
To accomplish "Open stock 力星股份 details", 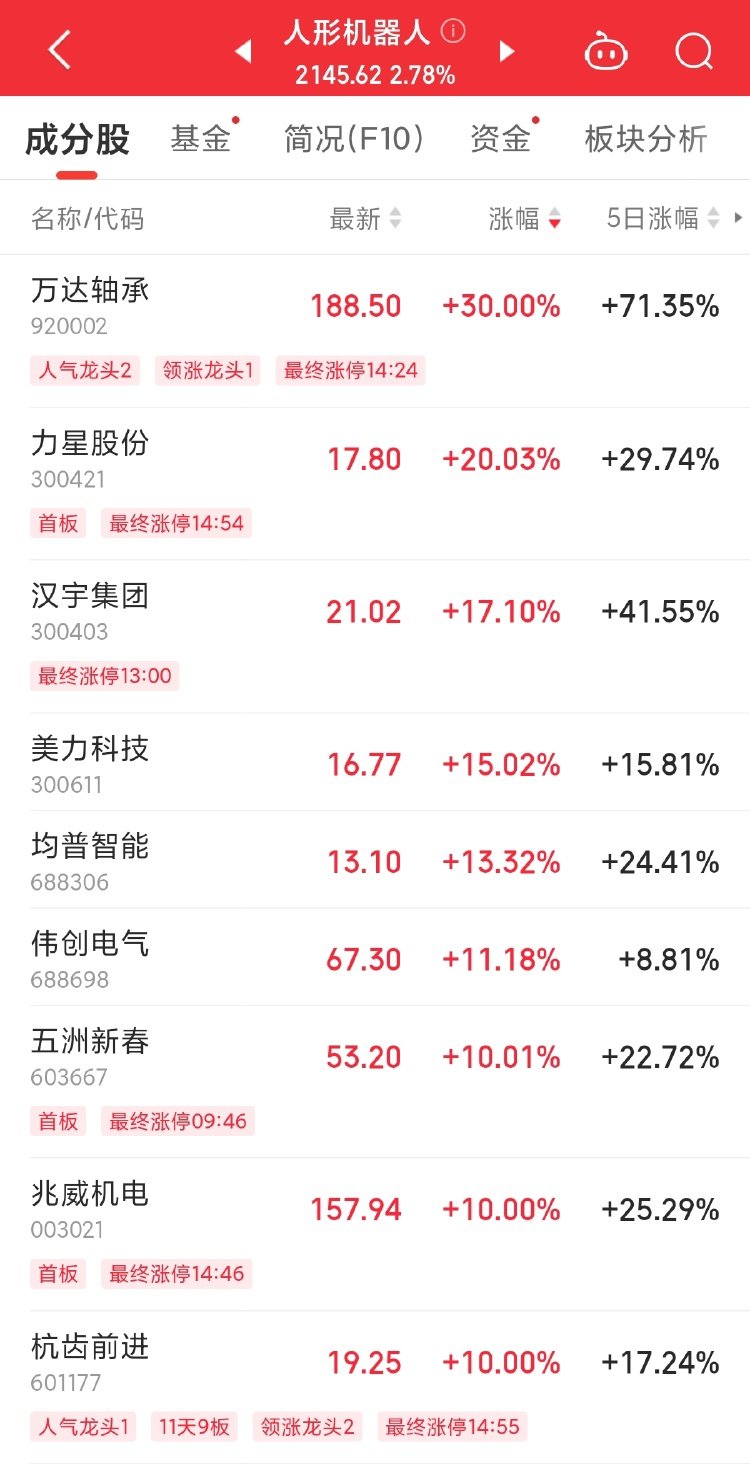I will (375, 484).
